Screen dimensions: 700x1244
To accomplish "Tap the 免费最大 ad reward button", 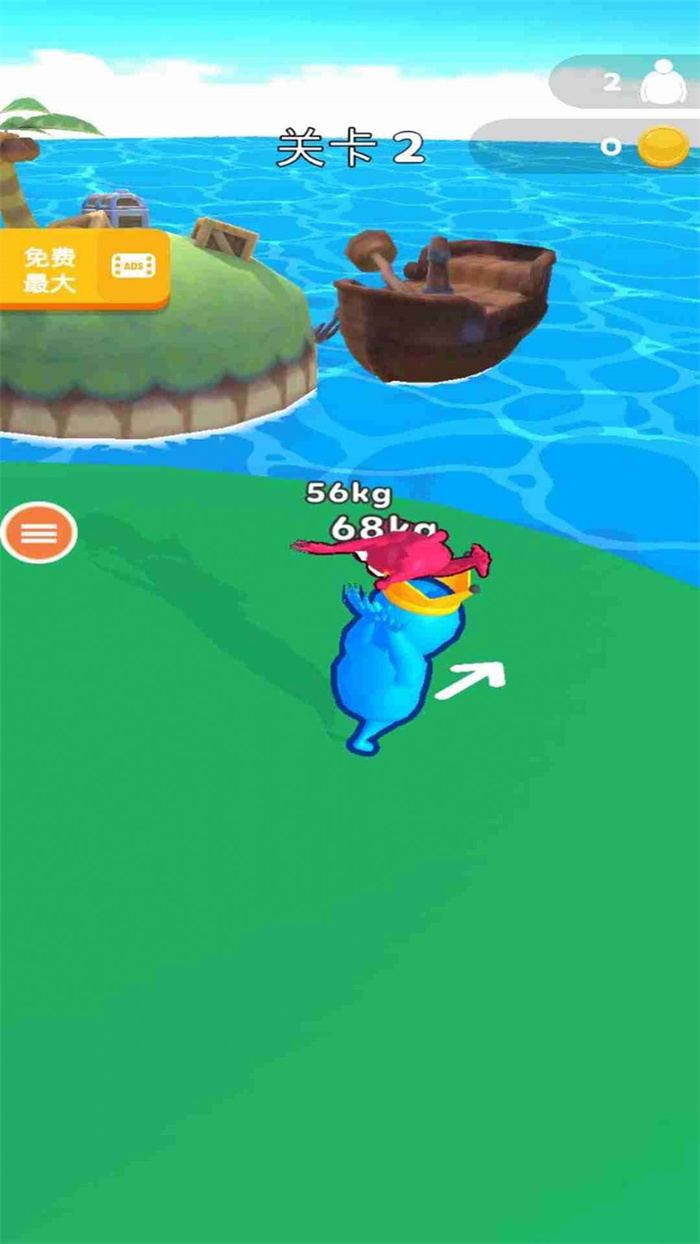I will 83,268.
